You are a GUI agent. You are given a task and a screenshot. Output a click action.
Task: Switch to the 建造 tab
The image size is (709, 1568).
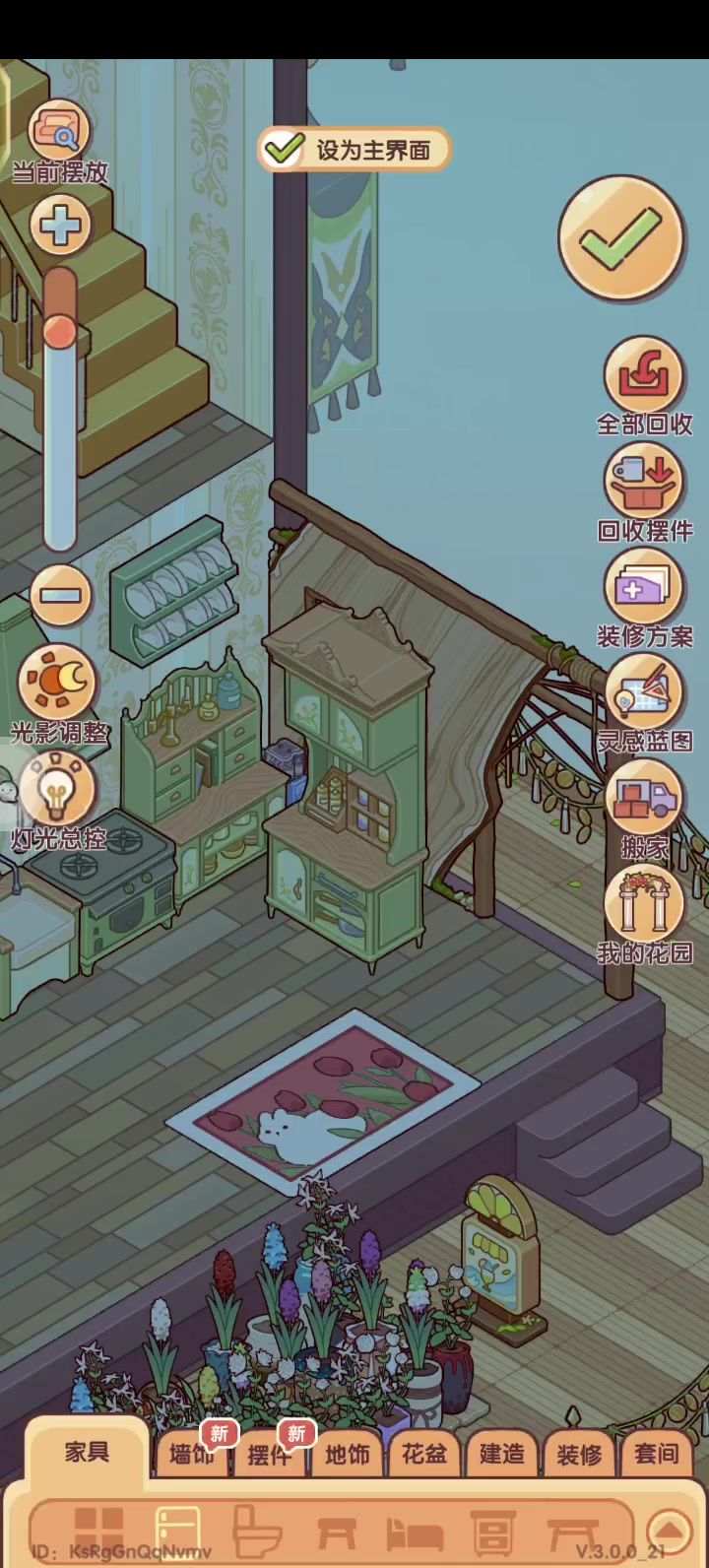coord(501,1454)
